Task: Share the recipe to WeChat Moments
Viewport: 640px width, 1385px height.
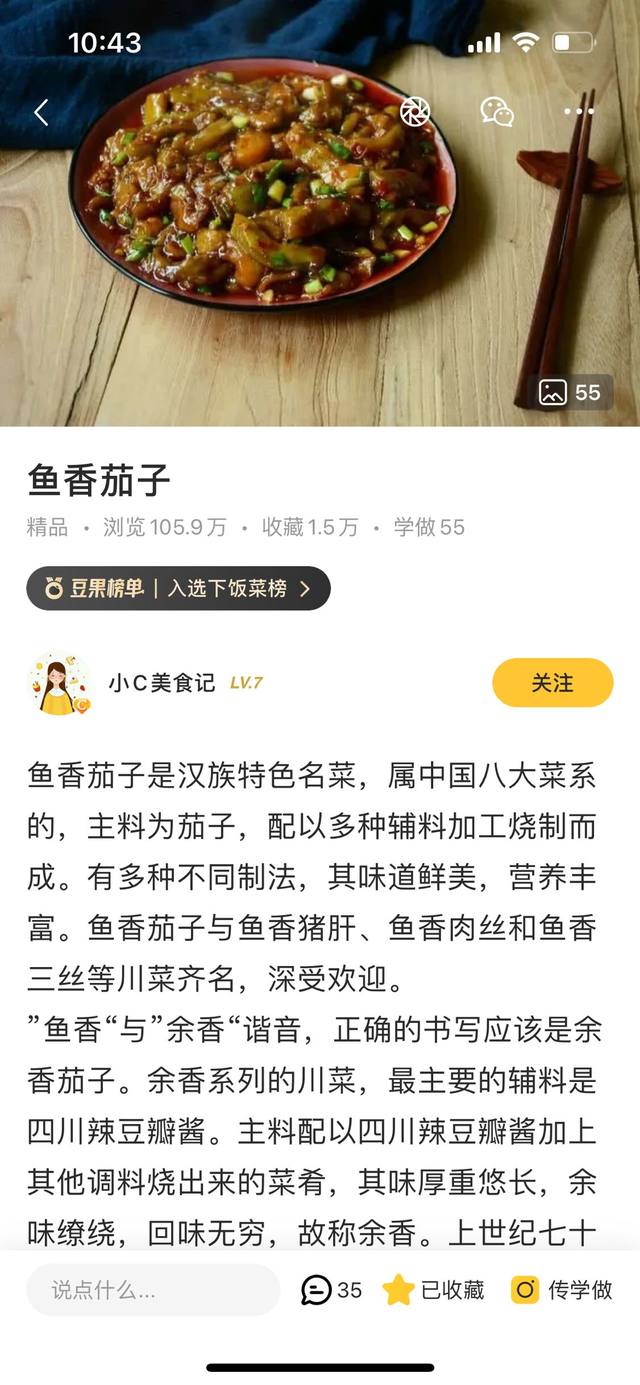Action: point(415,112)
